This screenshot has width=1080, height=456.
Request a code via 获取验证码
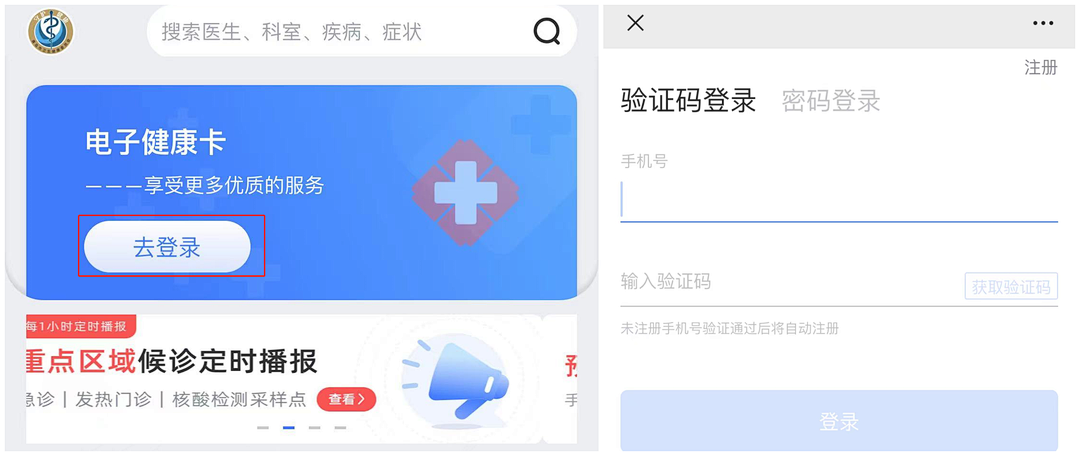point(1011,286)
